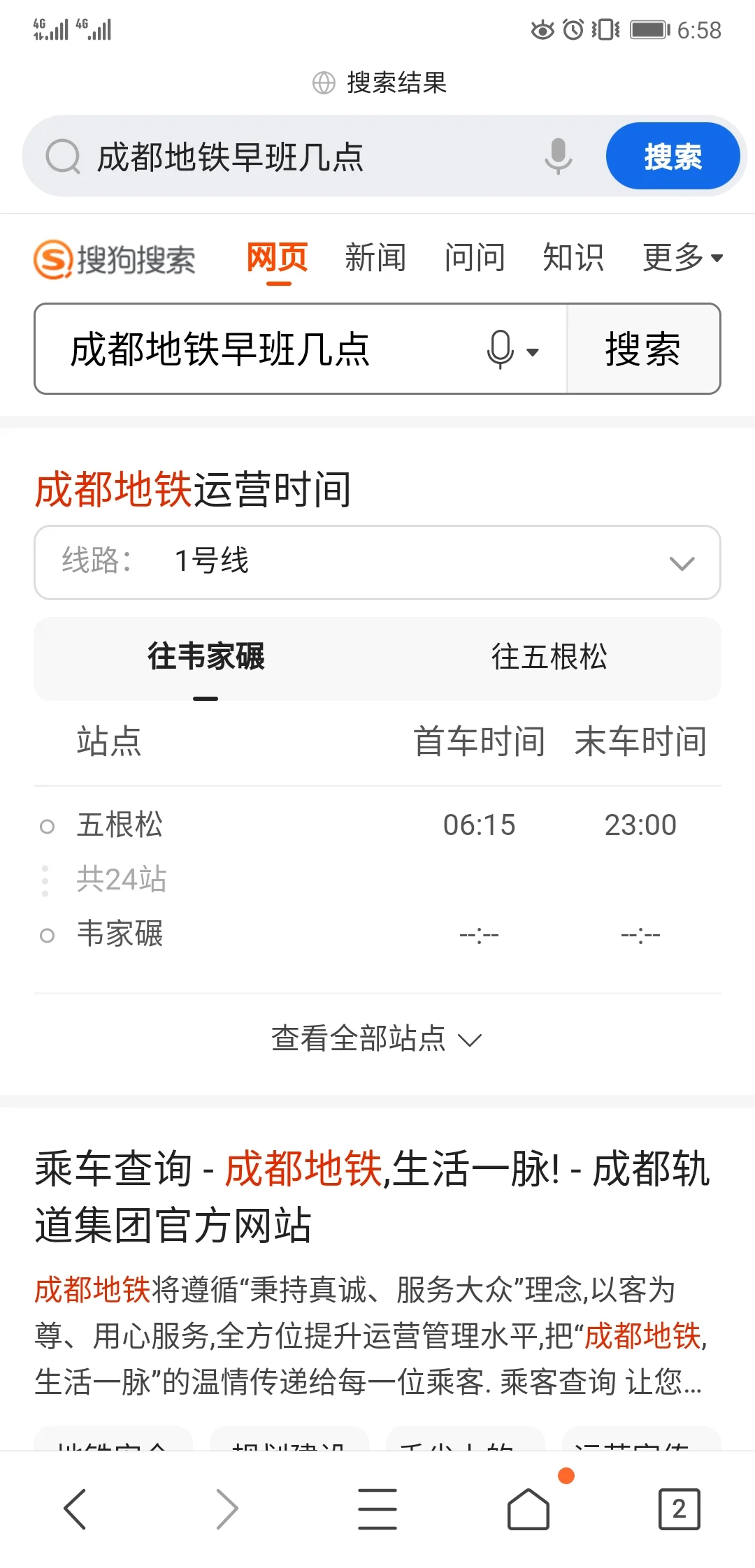Tap the magnifier icon inside the search field
Viewport: 755px width, 1568px height.
pos(64,156)
